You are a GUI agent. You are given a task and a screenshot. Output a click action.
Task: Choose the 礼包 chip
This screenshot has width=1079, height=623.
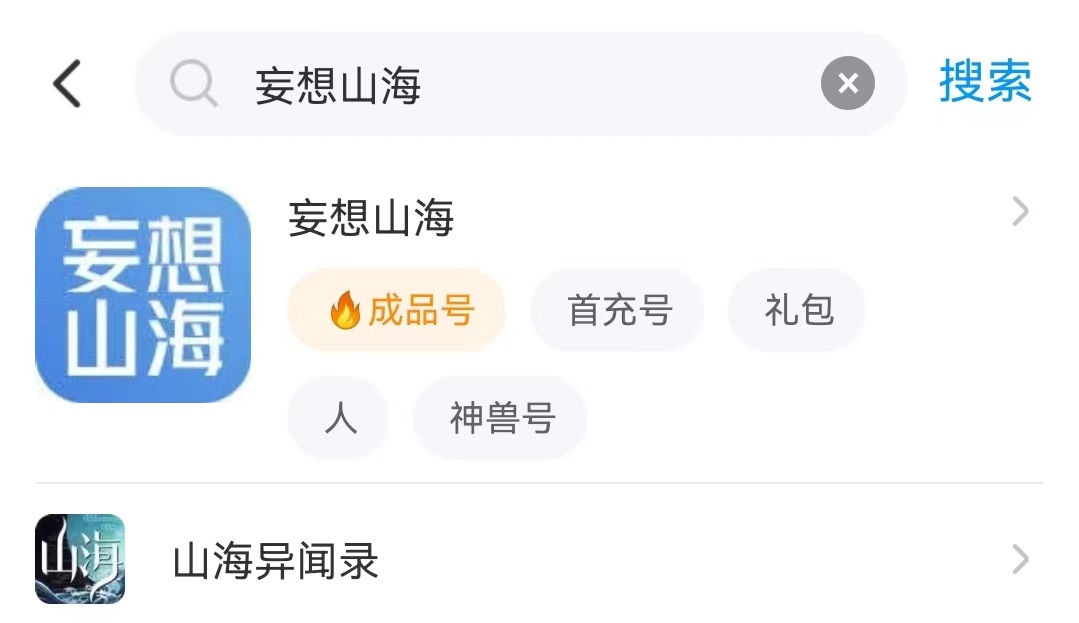coord(797,310)
